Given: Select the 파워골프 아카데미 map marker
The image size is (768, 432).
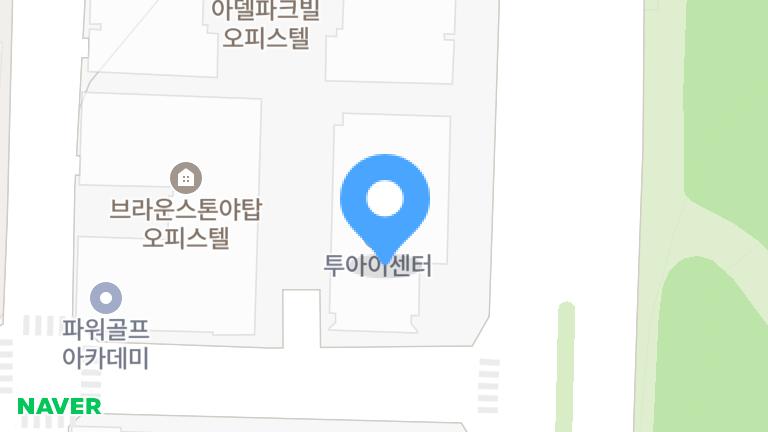Looking at the screenshot, I should [106, 297].
